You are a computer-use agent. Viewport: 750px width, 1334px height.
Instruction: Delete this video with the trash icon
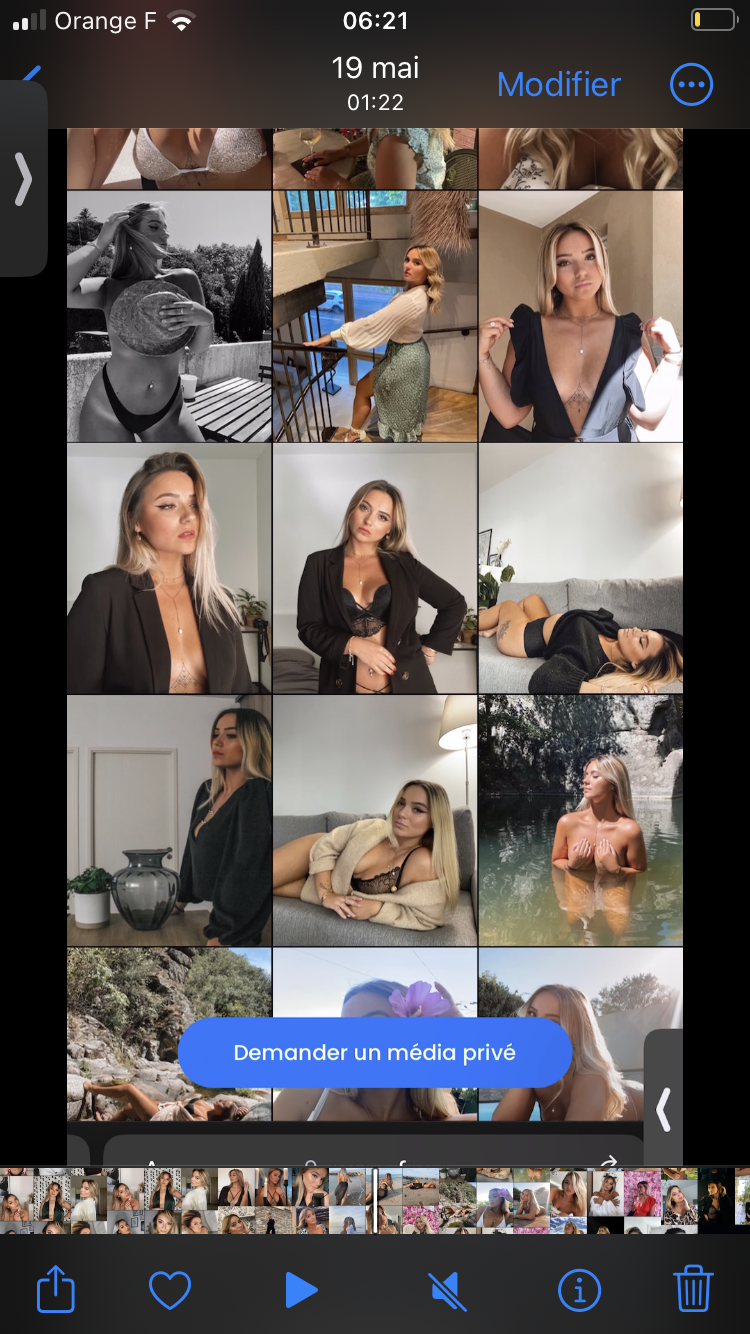click(693, 1290)
